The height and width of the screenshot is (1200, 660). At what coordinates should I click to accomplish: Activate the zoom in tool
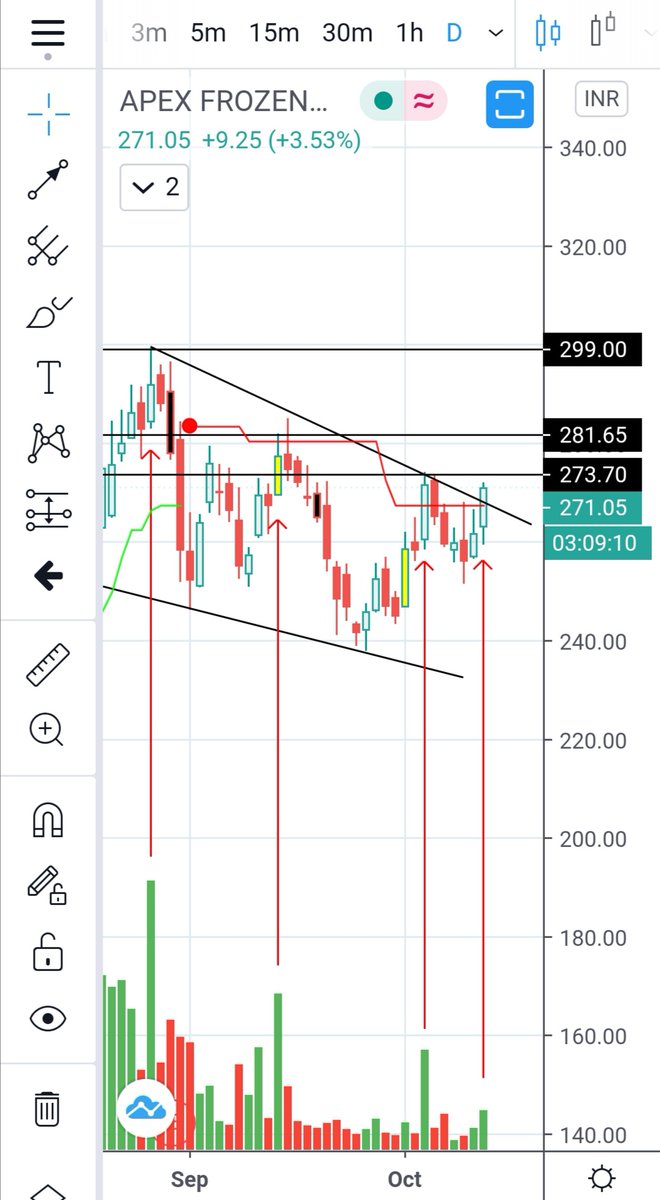(x=48, y=730)
